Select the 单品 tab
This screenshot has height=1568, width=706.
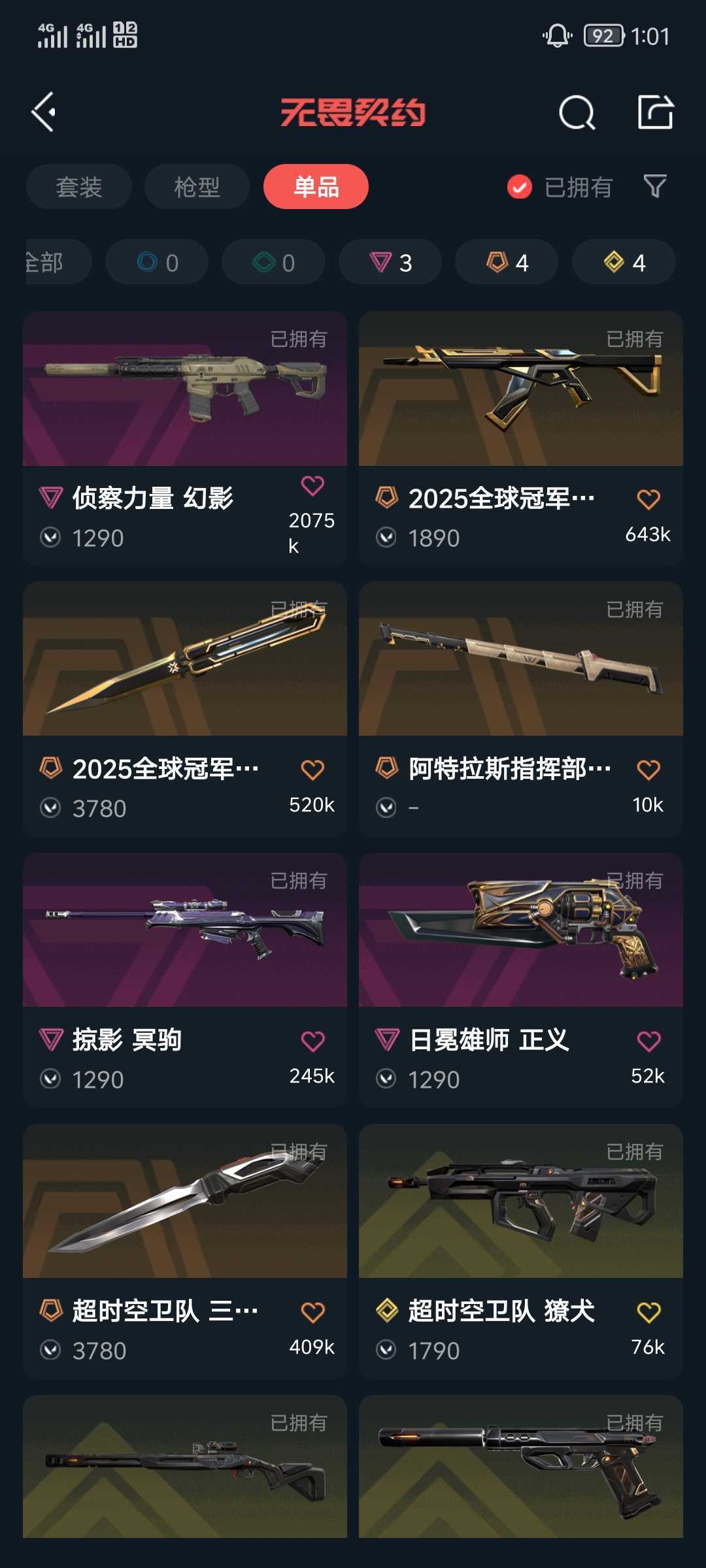click(x=316, y=187)
